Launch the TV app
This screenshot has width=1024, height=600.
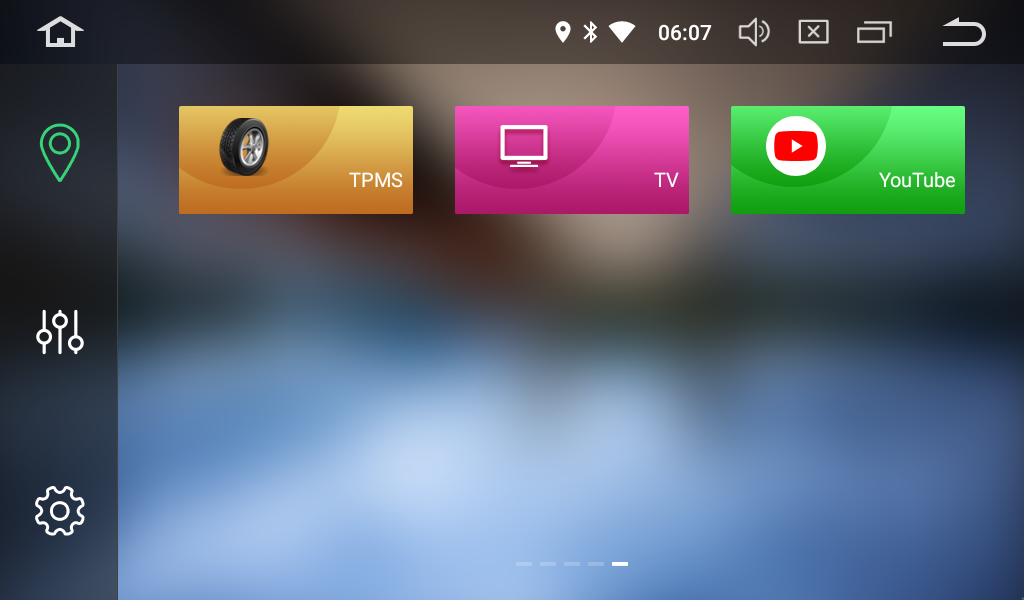click(x=571, y=160)
